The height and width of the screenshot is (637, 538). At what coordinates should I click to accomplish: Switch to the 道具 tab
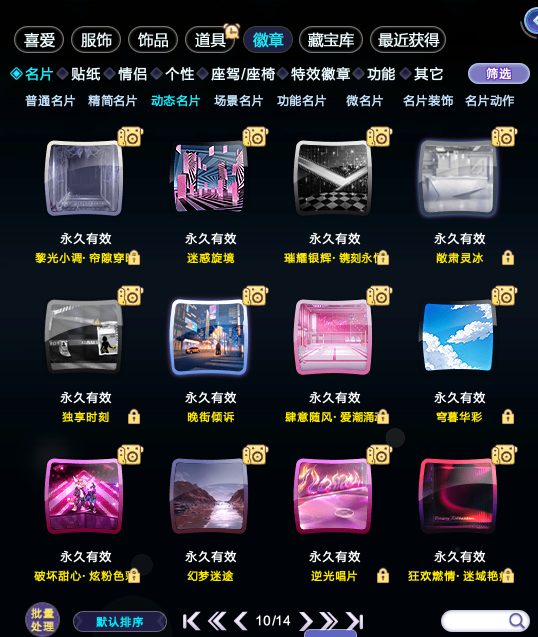click(x=210, y=40)
